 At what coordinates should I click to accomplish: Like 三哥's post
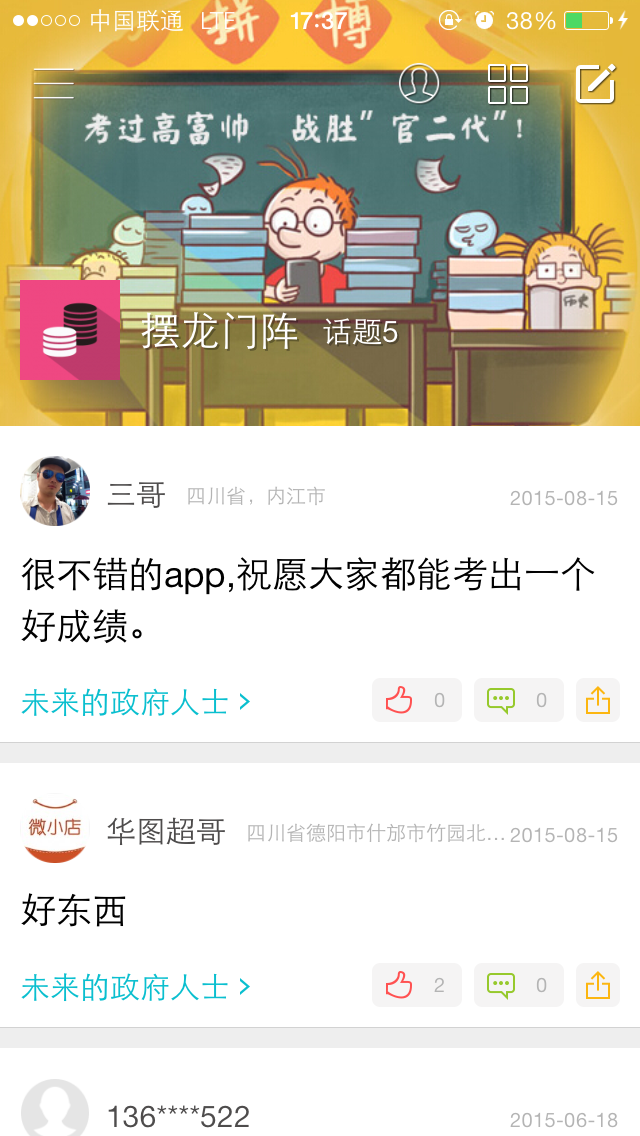(x=416, y=700)
